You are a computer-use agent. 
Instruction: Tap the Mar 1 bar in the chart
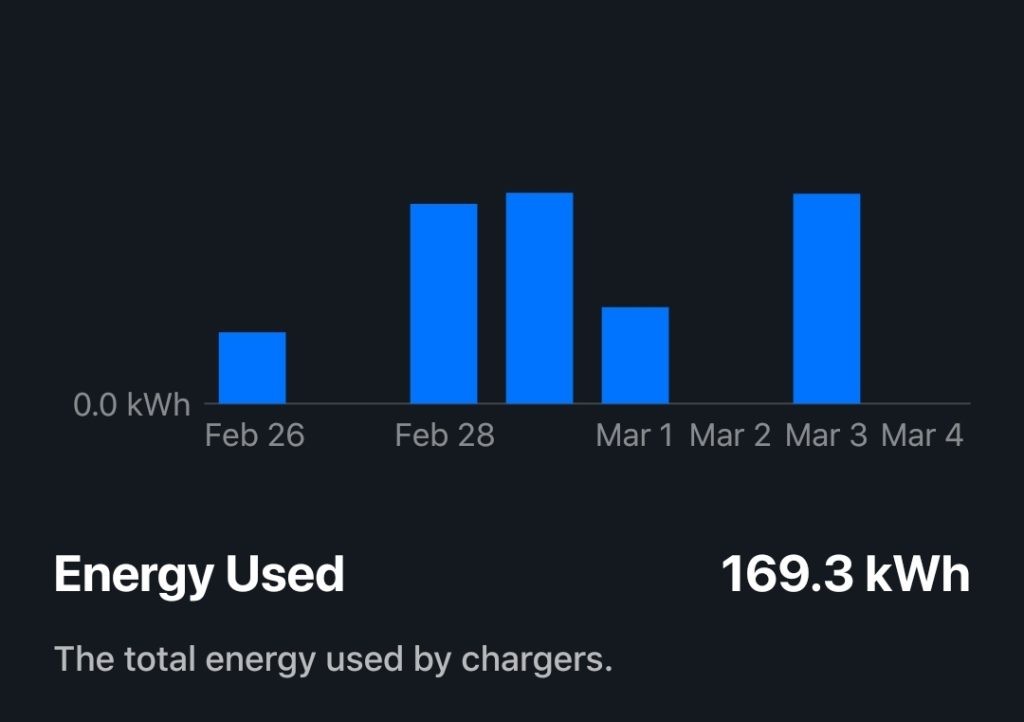[635, 355]
